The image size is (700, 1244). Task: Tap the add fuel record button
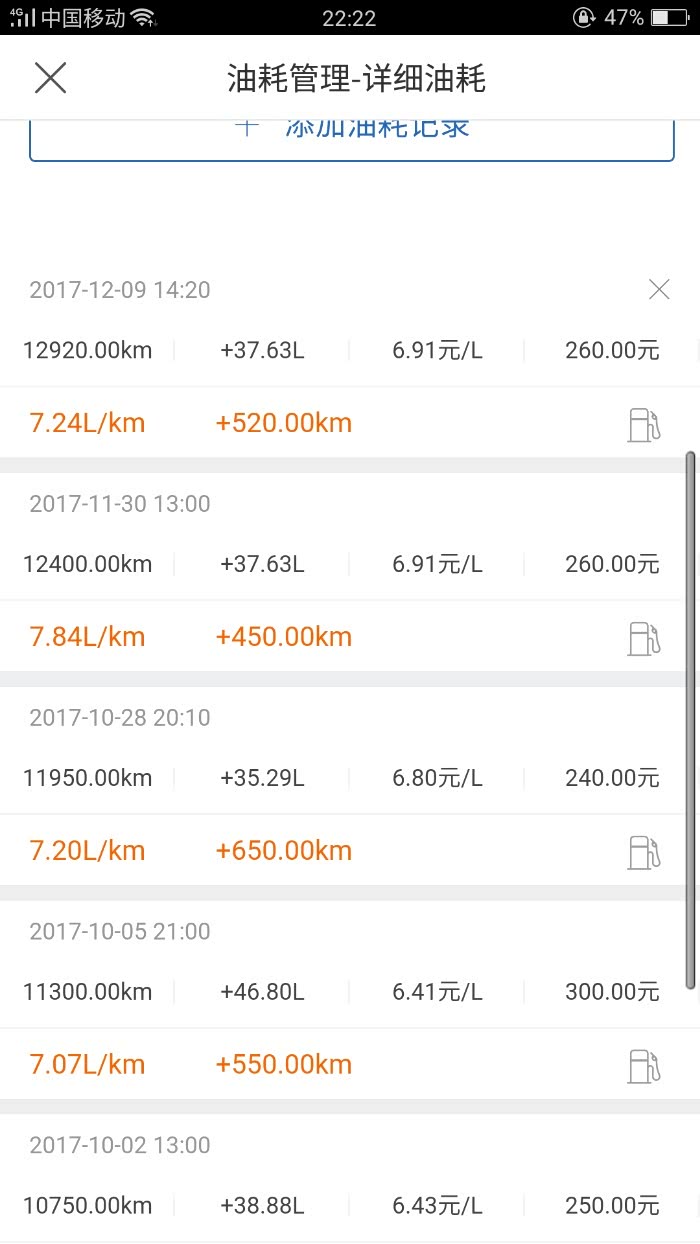351,138
